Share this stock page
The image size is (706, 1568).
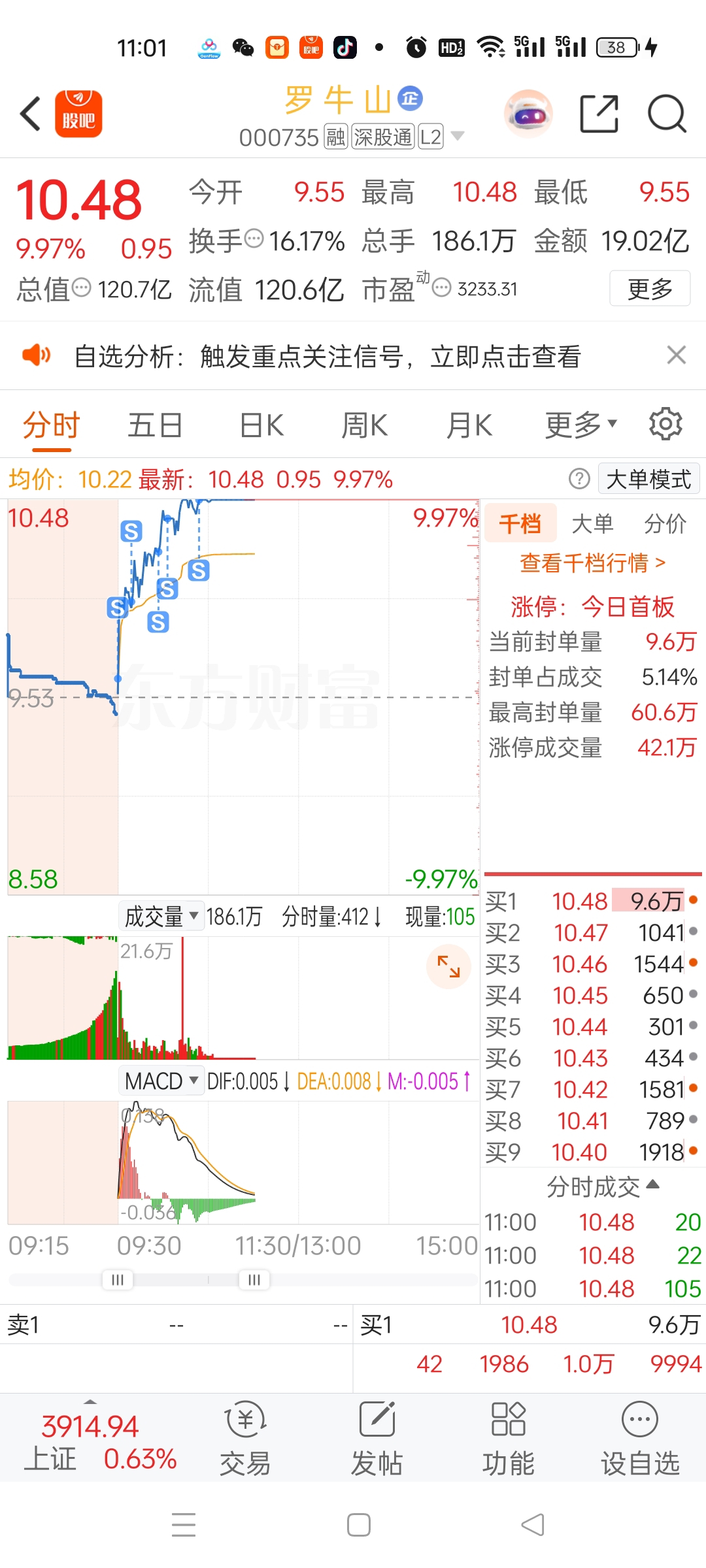tap(599, 114)
